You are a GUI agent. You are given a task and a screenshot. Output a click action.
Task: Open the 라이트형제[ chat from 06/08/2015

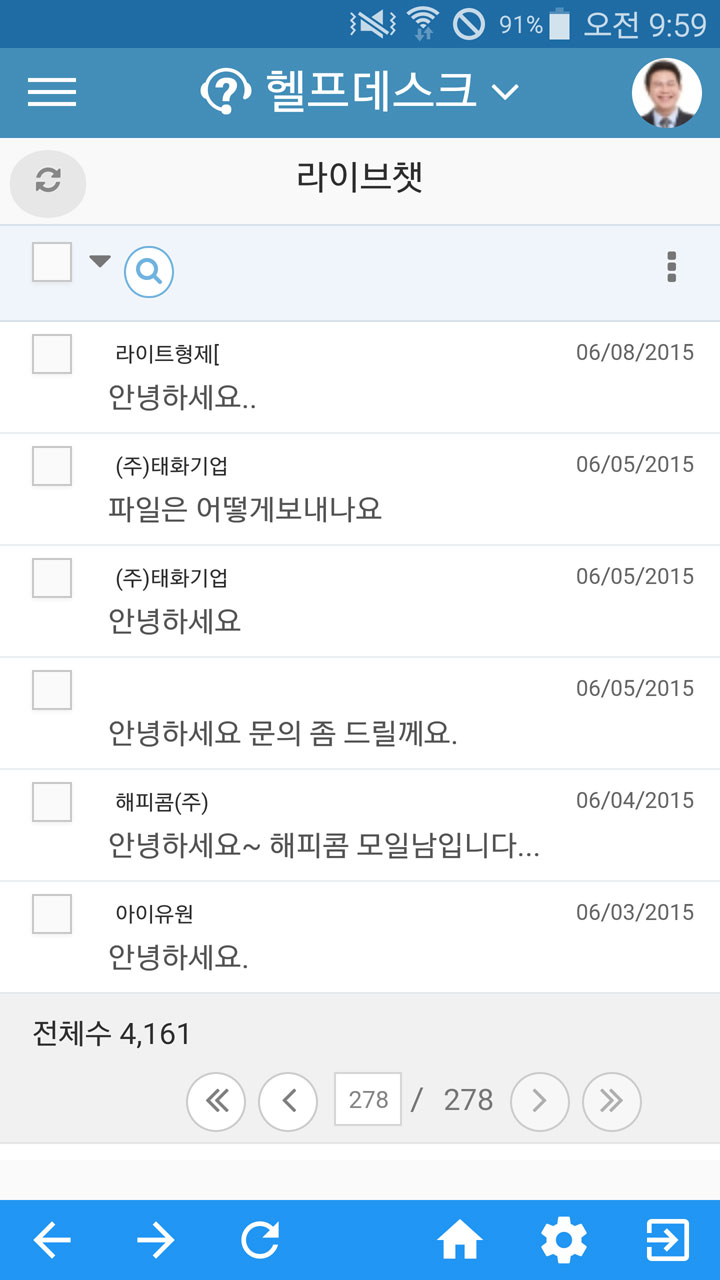coord(360,378)
